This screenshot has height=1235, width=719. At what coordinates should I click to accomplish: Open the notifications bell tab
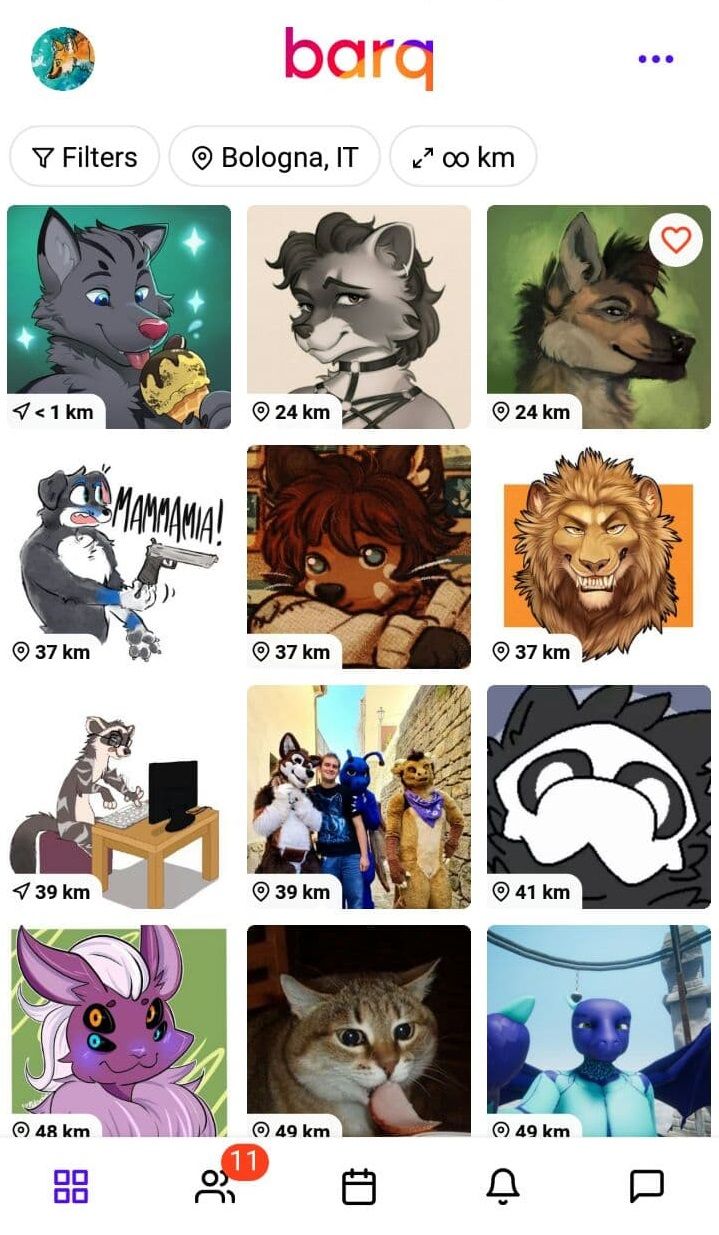503,1187
